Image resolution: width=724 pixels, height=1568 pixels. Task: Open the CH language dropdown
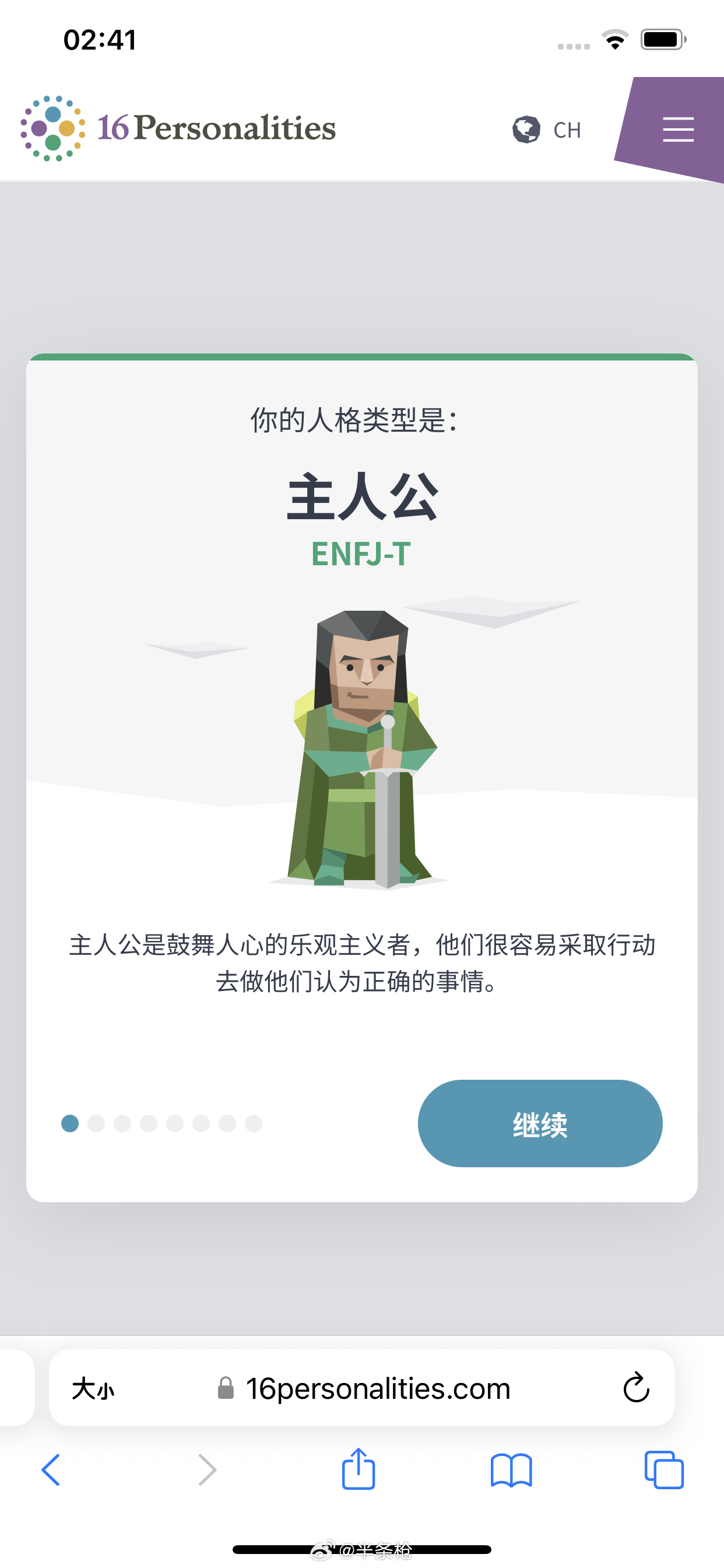click(565, 129)
